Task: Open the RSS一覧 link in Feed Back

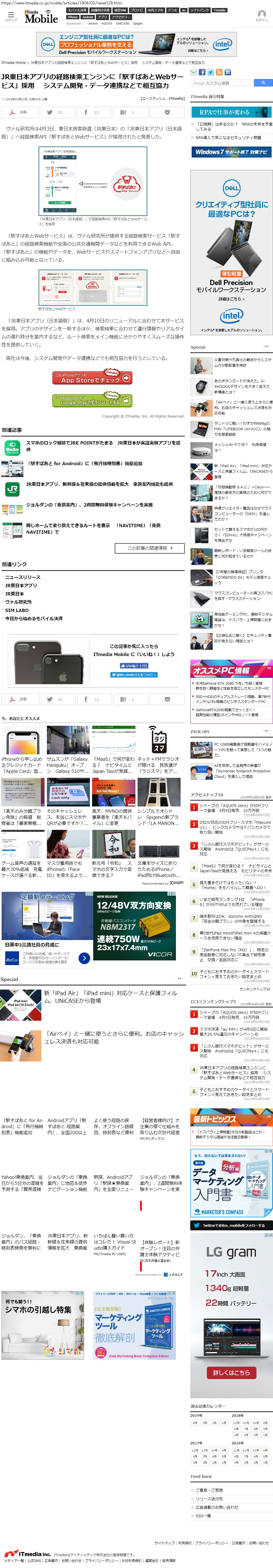Action: pyautogui.click(x=203, y=1516)
